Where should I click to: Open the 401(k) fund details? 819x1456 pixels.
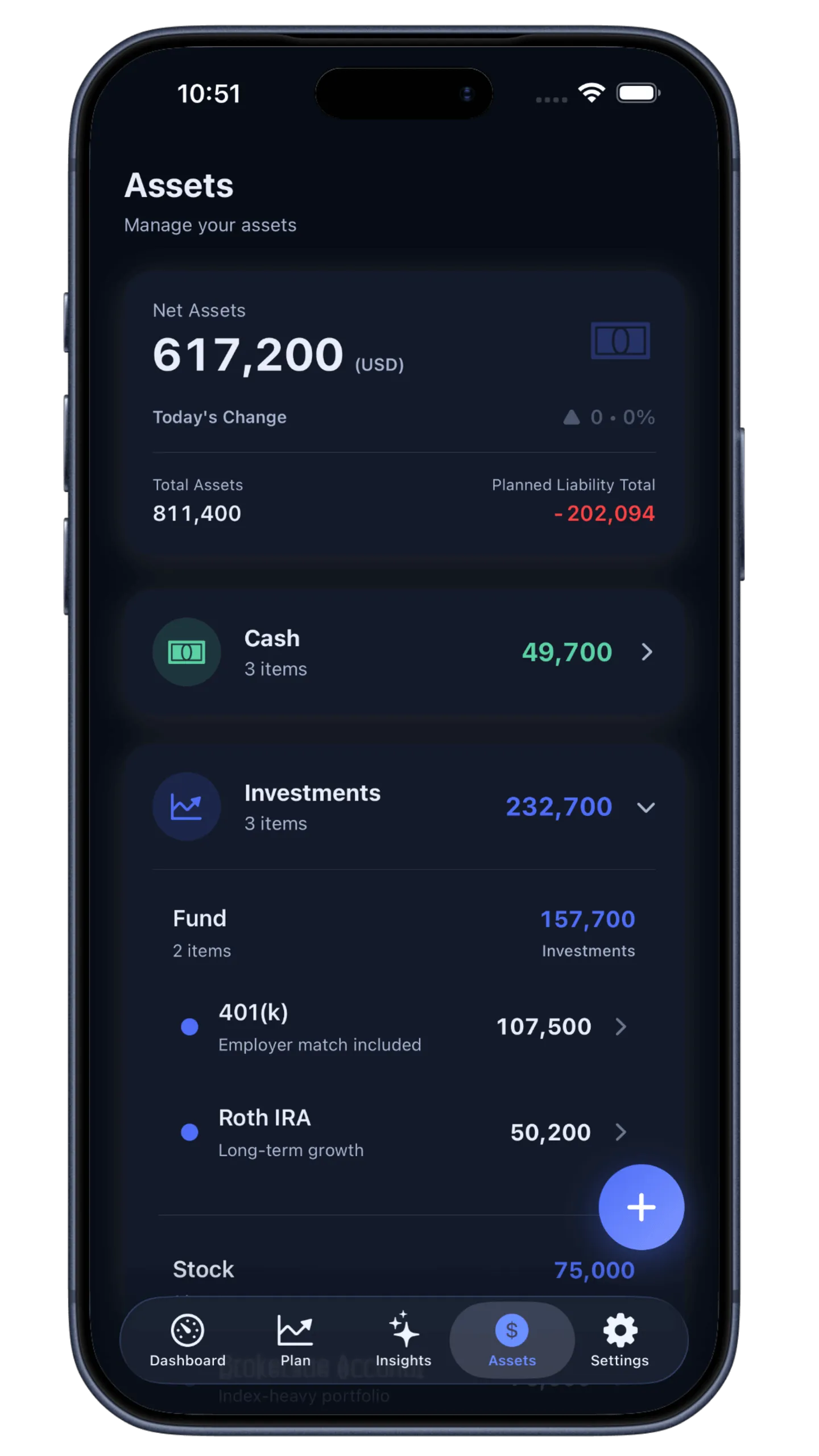[x=403, y=1027]
